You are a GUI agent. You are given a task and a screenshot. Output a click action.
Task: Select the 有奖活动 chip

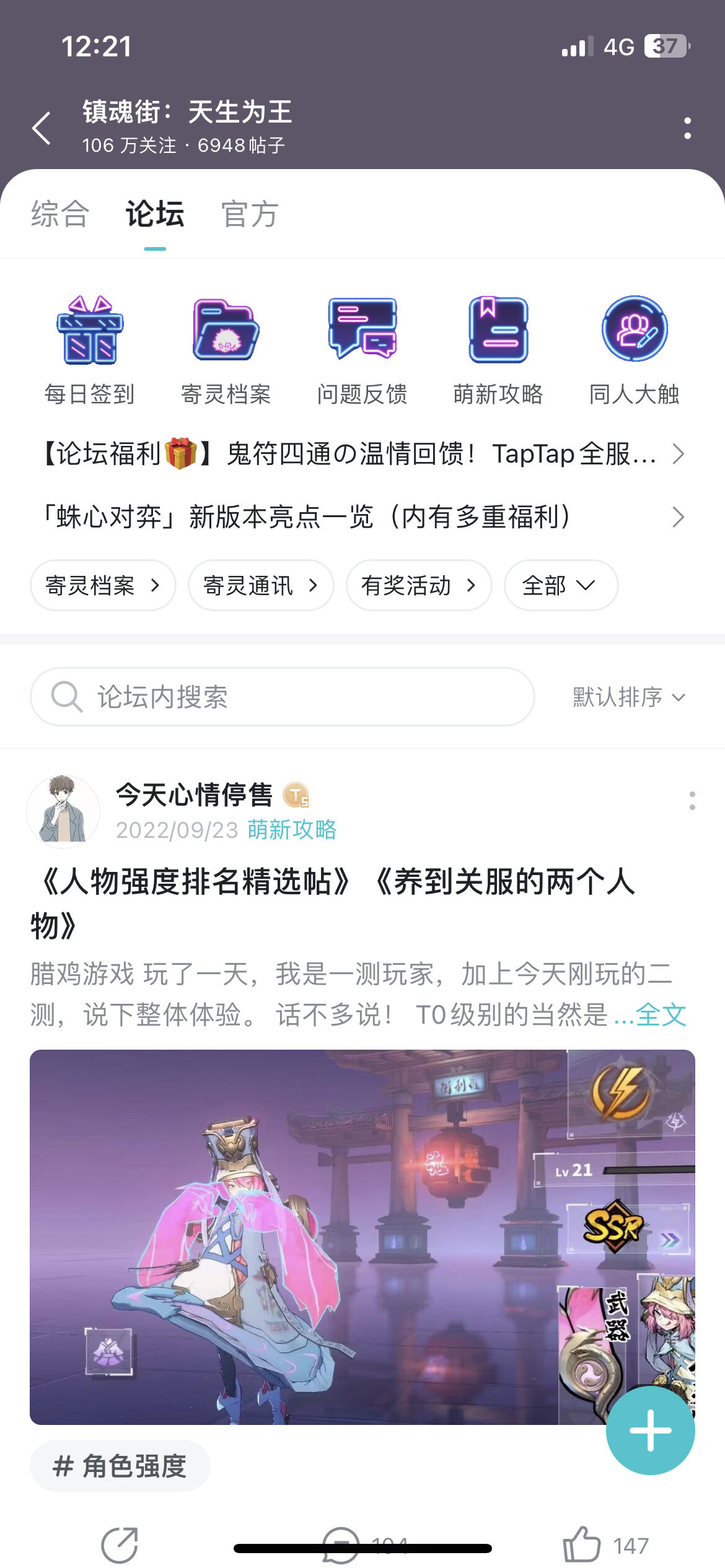419,585
